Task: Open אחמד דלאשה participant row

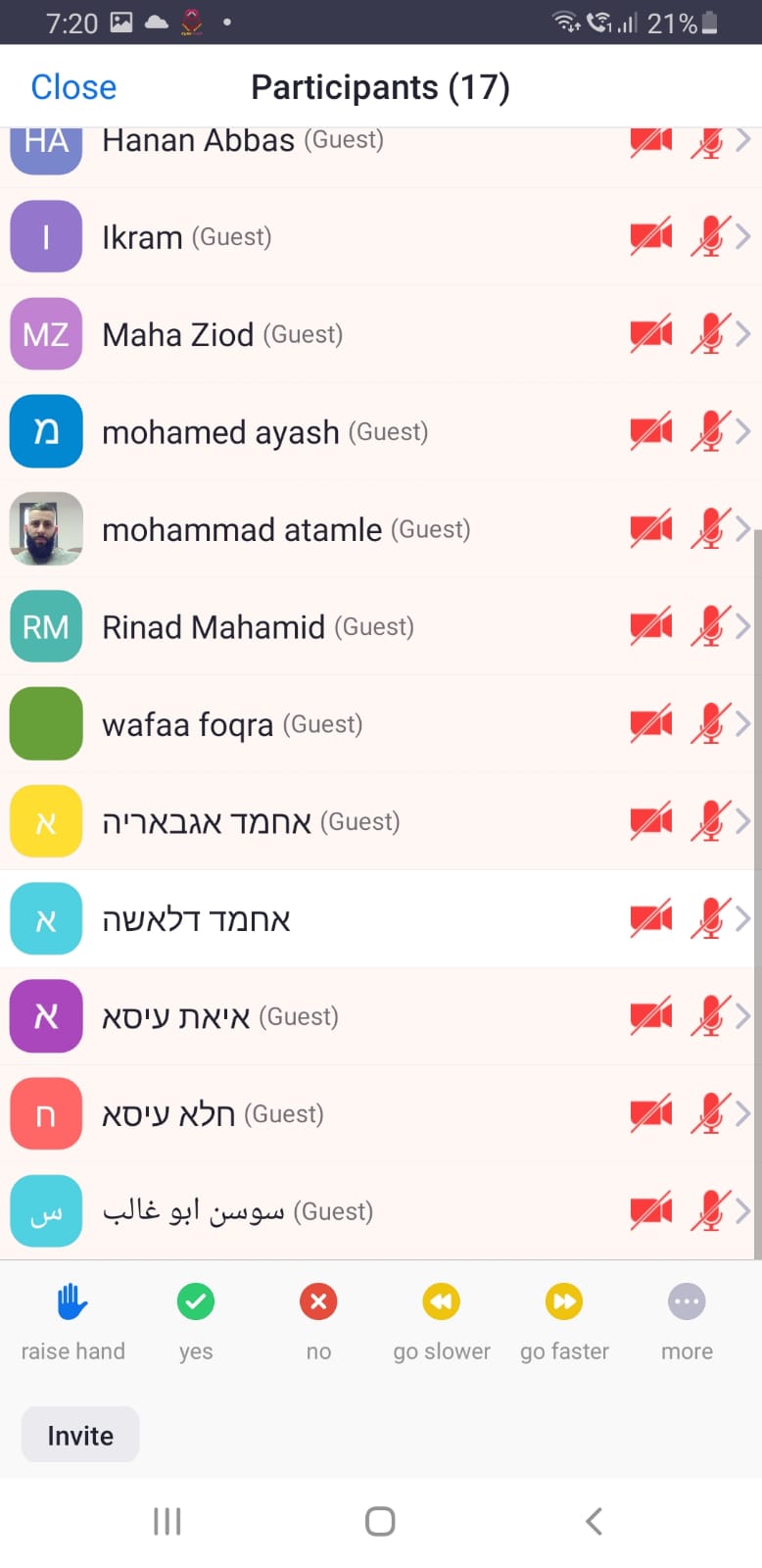Action: coord(381,919)
